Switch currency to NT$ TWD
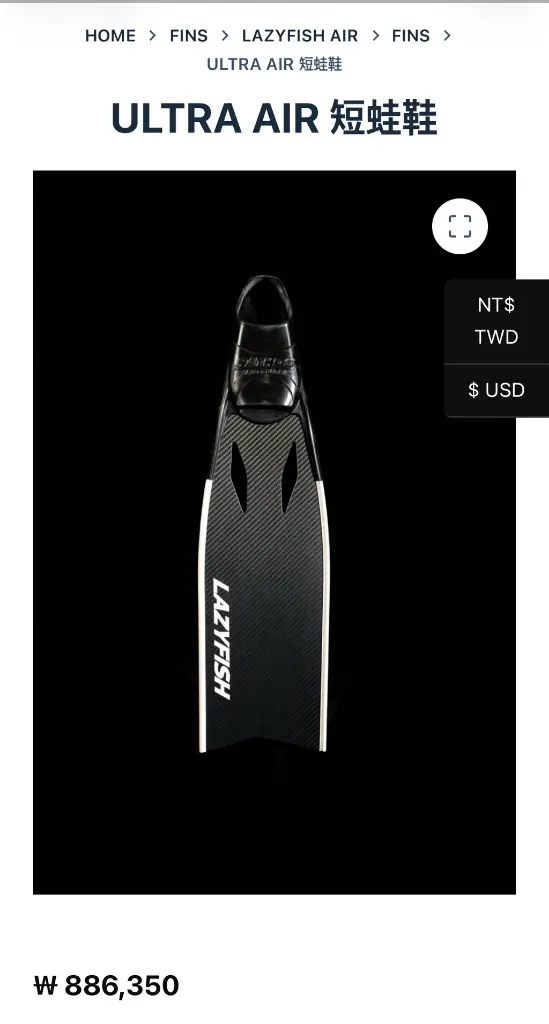 [496, 321]
